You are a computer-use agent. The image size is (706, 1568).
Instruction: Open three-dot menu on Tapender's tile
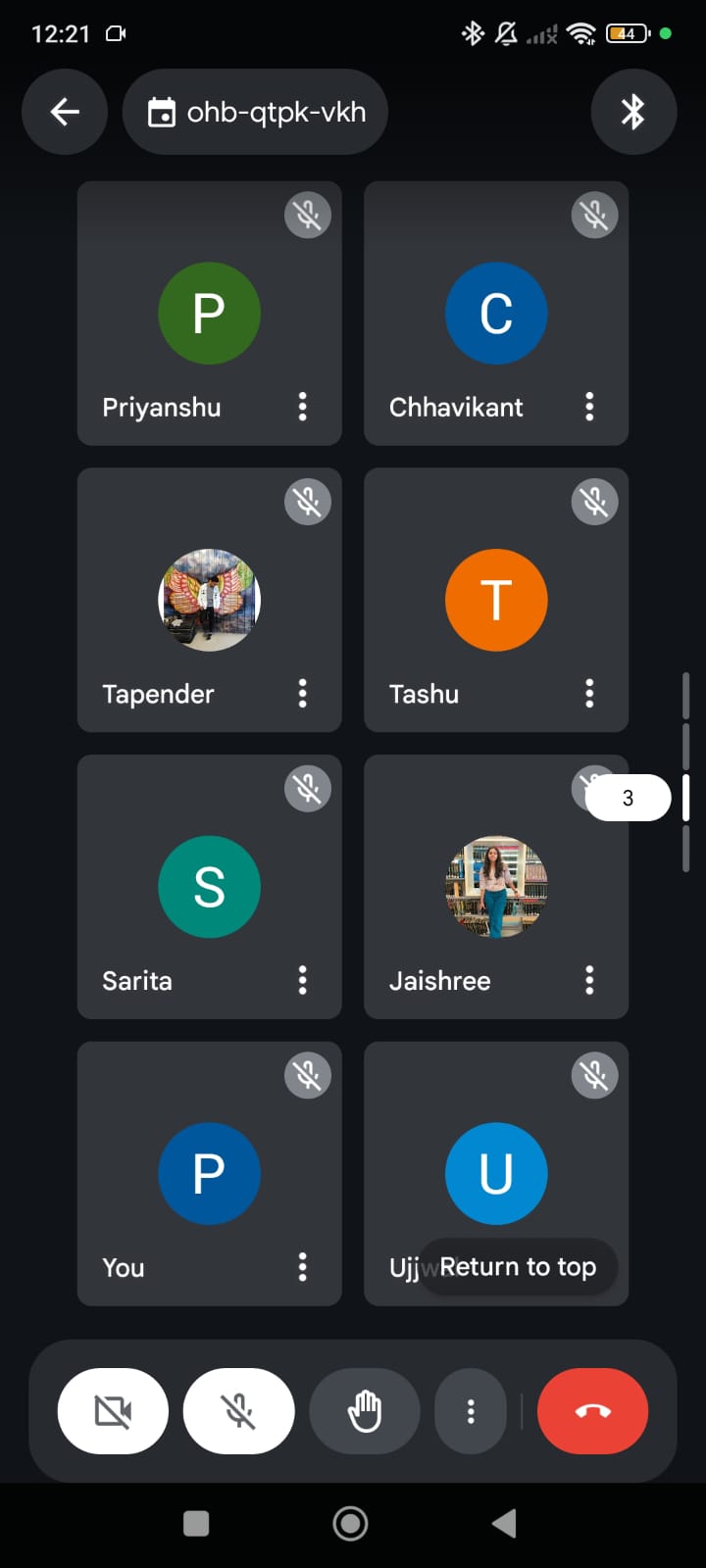(x=303, y=694)
